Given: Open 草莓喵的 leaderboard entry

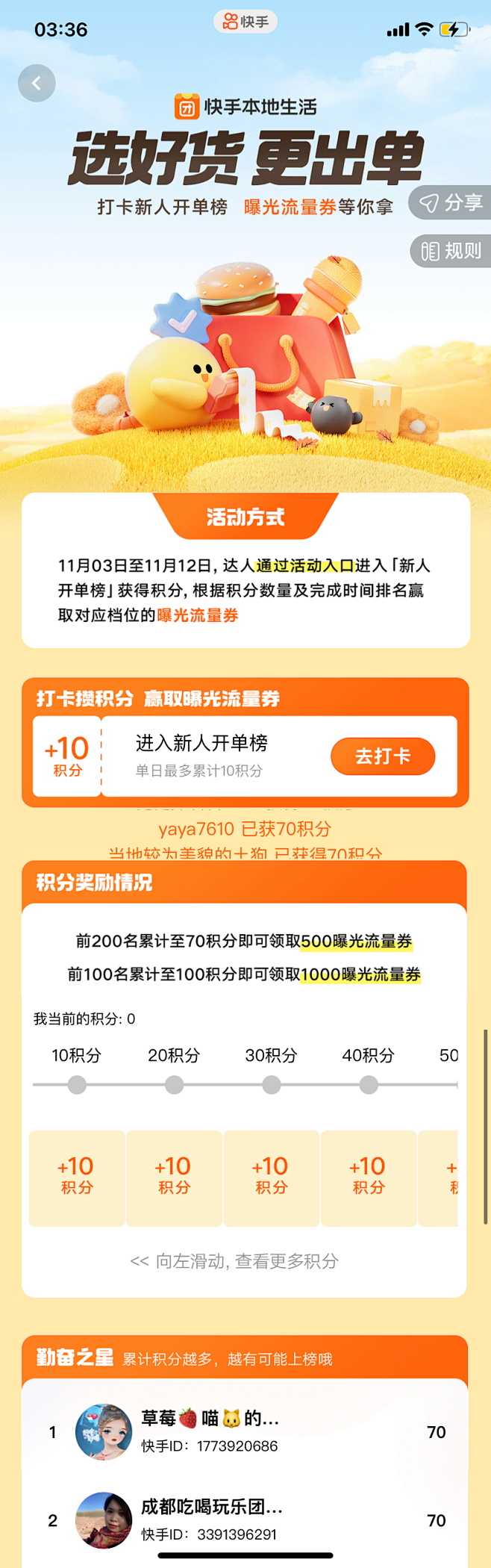Looking at the screenshot, I should point(245,1431).
